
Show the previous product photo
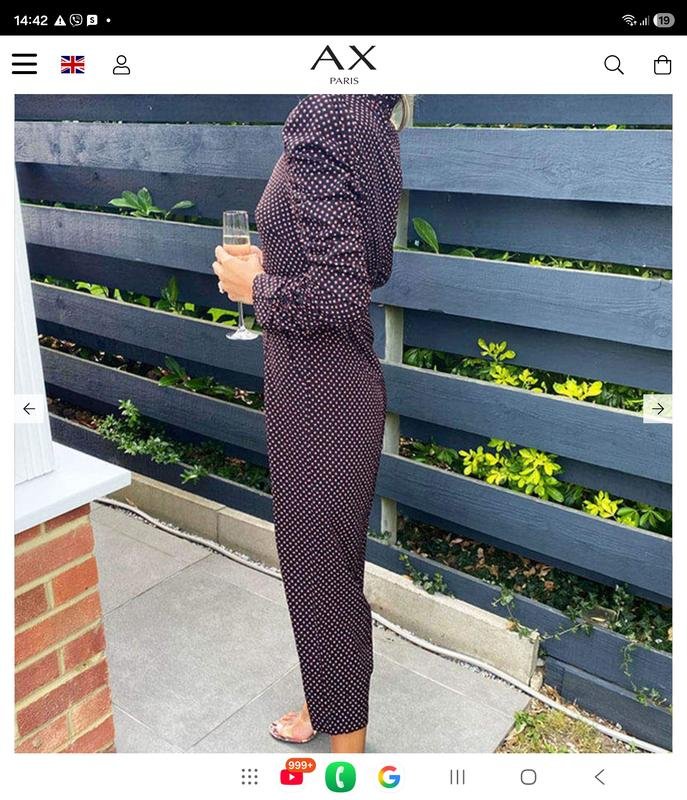[x=29, y=408]
